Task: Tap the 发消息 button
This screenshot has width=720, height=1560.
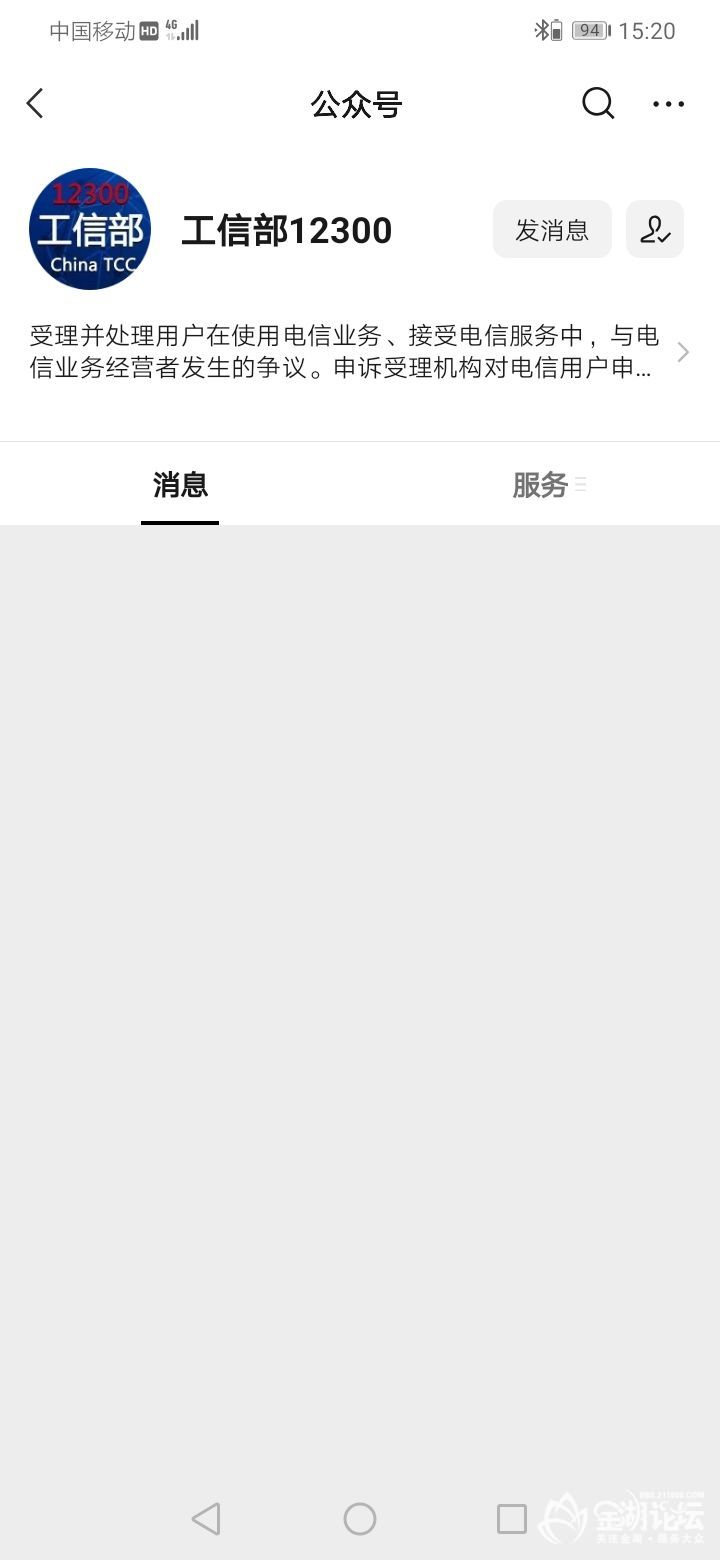Action: coord(552,230)
